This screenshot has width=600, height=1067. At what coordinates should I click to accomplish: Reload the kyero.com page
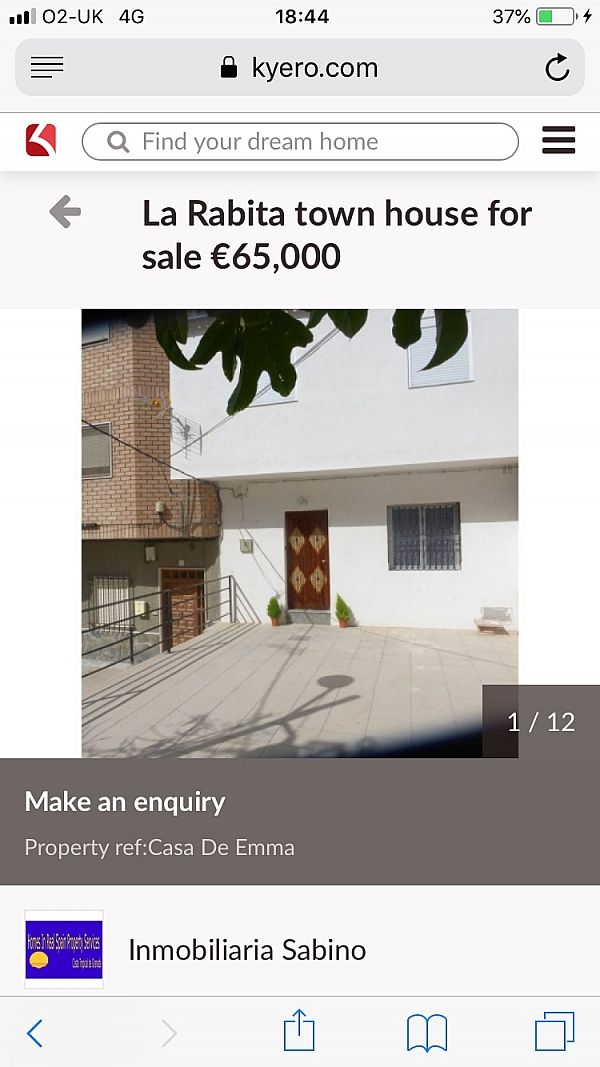[x=556, y=68]
